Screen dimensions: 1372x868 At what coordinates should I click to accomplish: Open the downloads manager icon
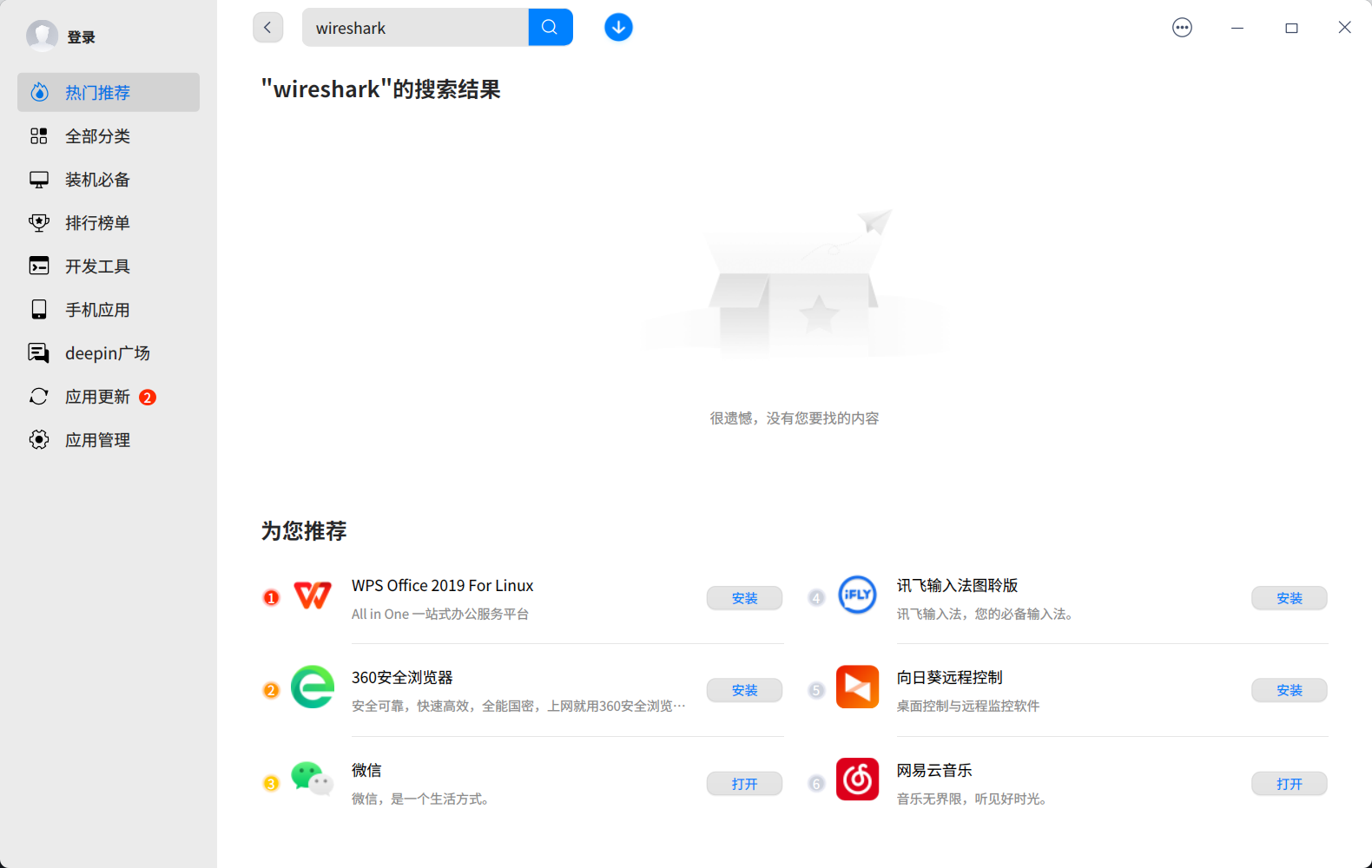click(x=618, y=28)
